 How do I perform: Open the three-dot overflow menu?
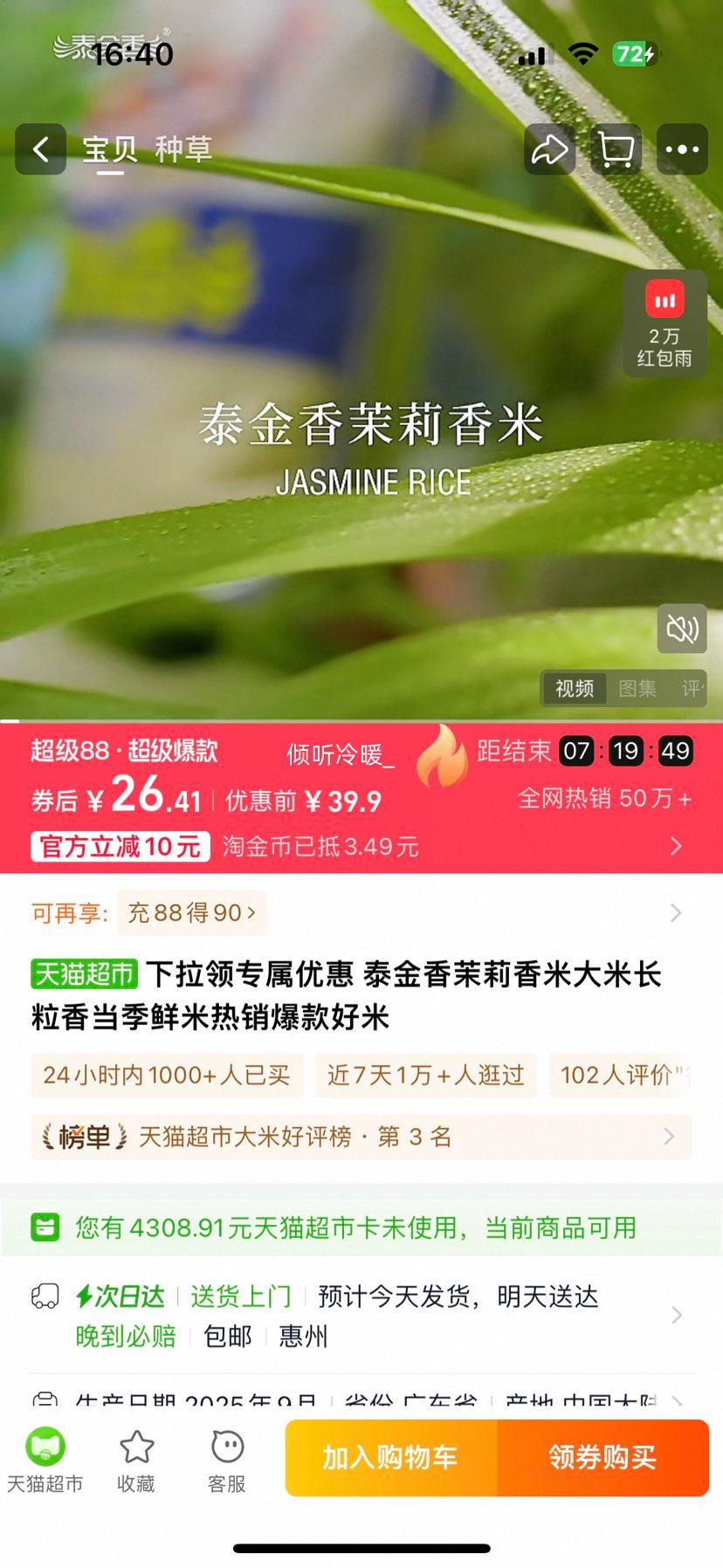[x=682, y=149]
